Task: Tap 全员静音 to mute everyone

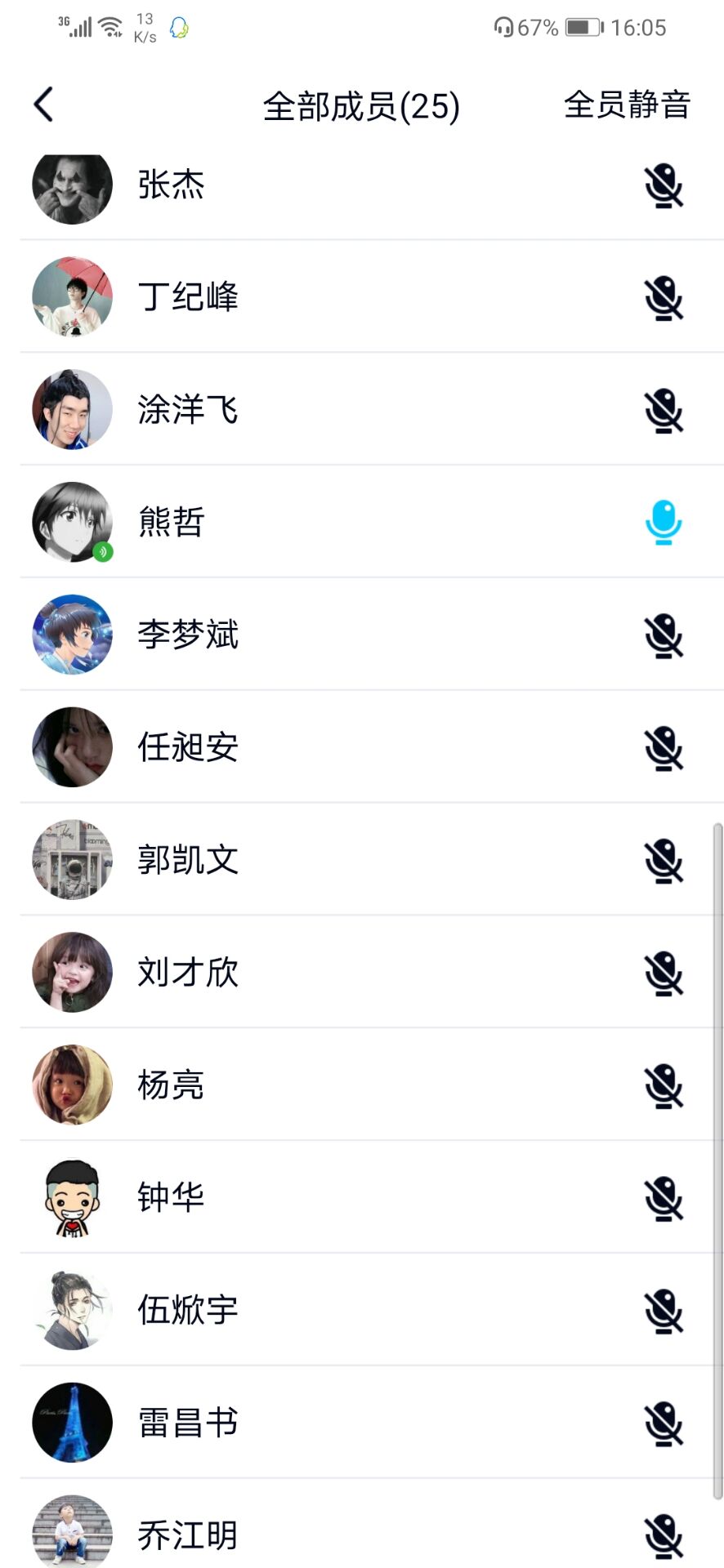Action: click(x=627, y=105)
